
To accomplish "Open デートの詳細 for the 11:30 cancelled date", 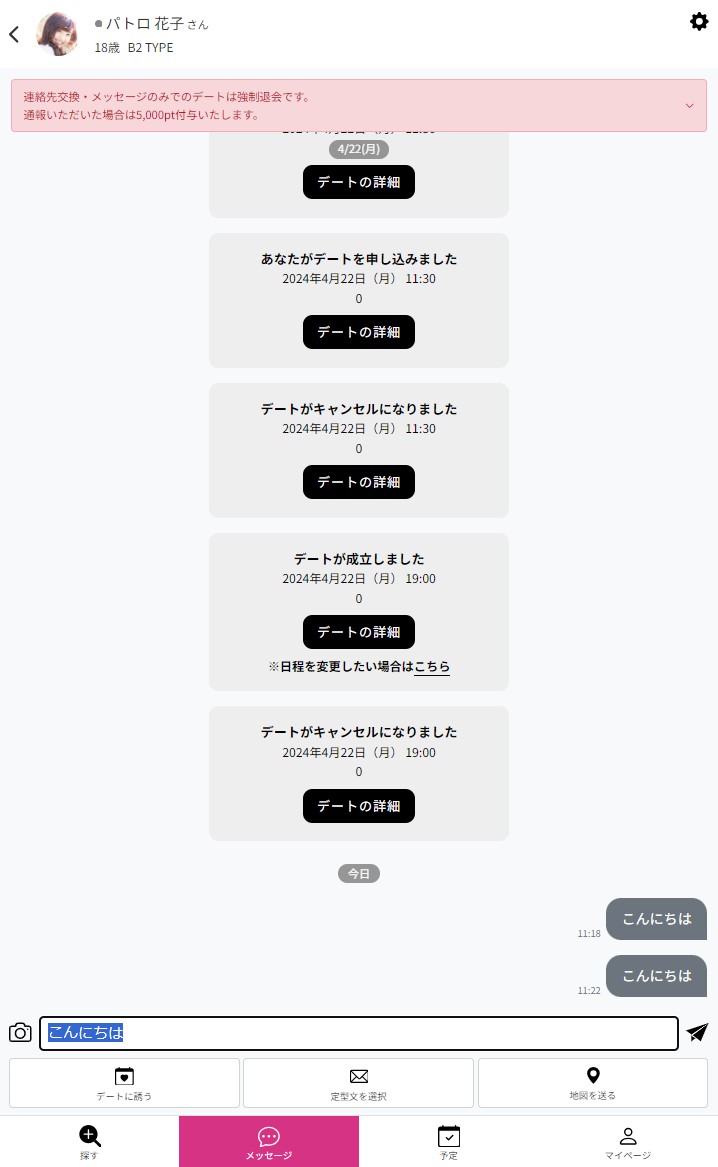I will click(x=359, y=482).
